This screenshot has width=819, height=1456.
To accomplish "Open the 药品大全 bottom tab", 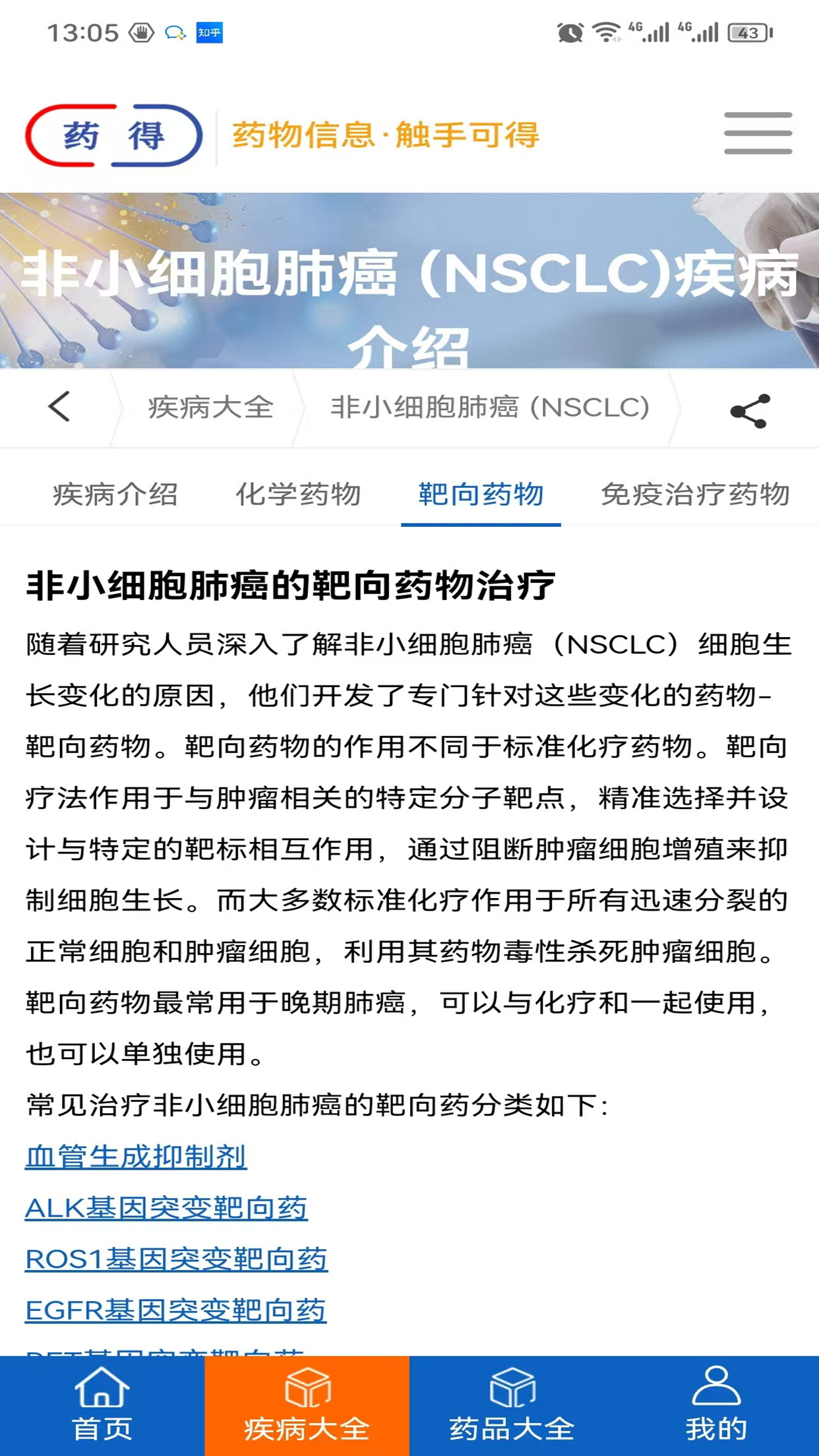I will (512, 1406).
